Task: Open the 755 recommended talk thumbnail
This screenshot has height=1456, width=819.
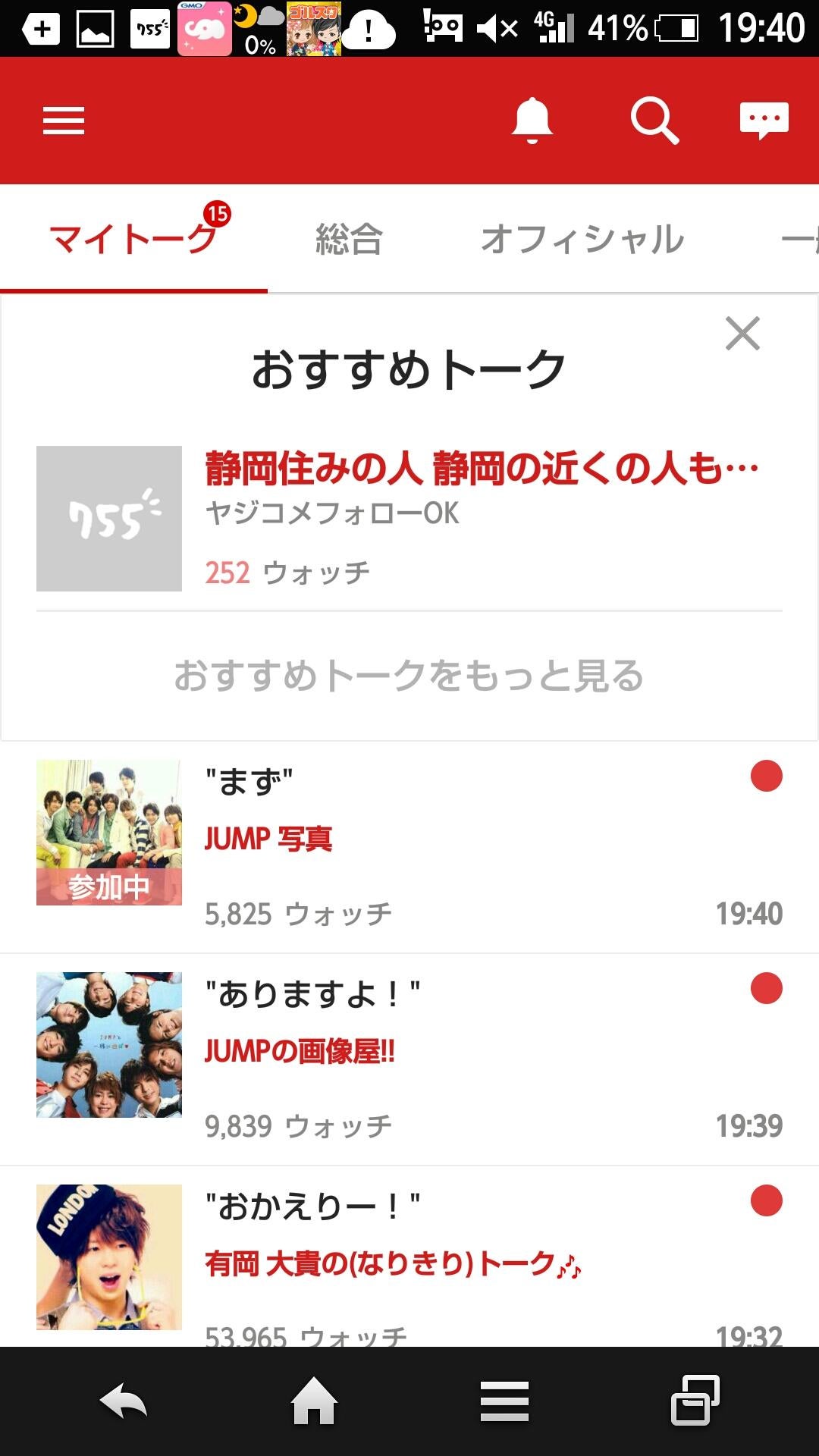Action: (x=108, y=519)
